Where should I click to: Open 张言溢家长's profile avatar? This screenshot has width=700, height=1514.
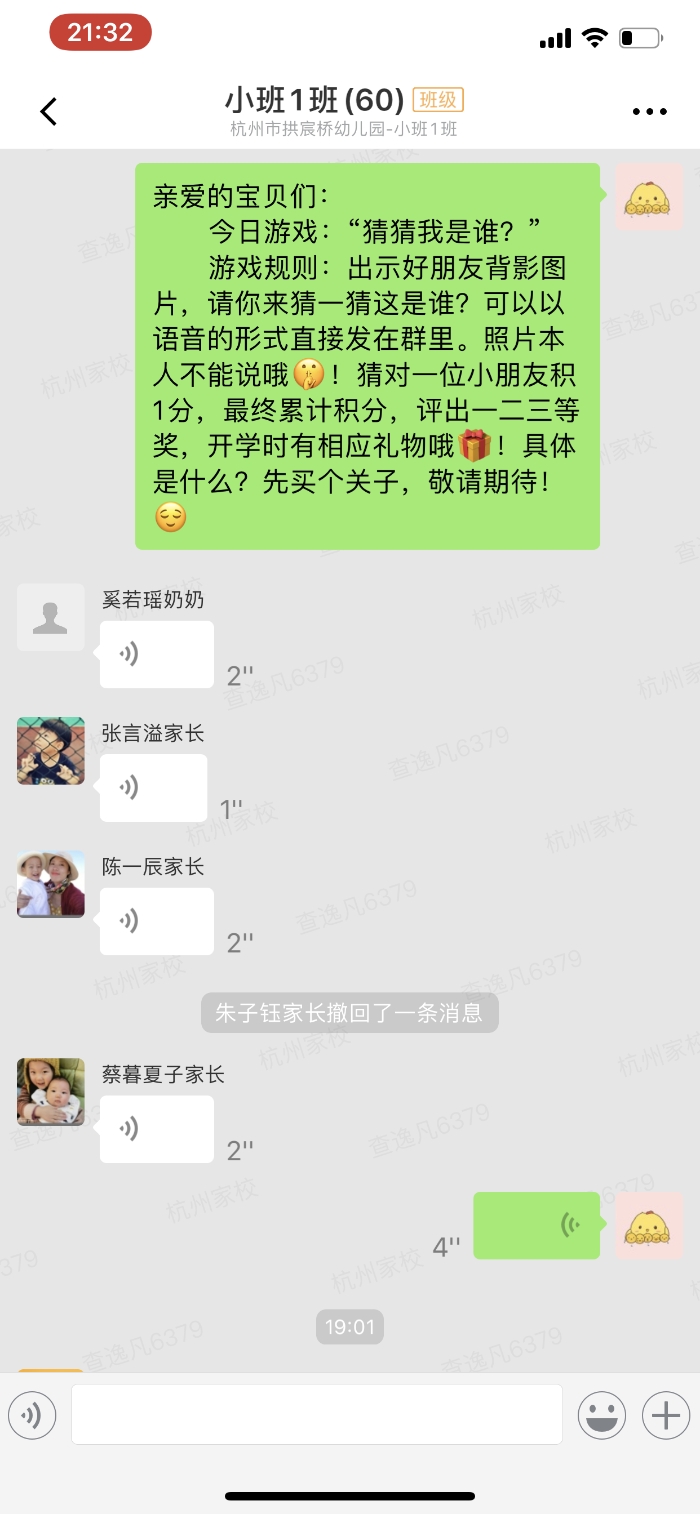pos(51,751)
